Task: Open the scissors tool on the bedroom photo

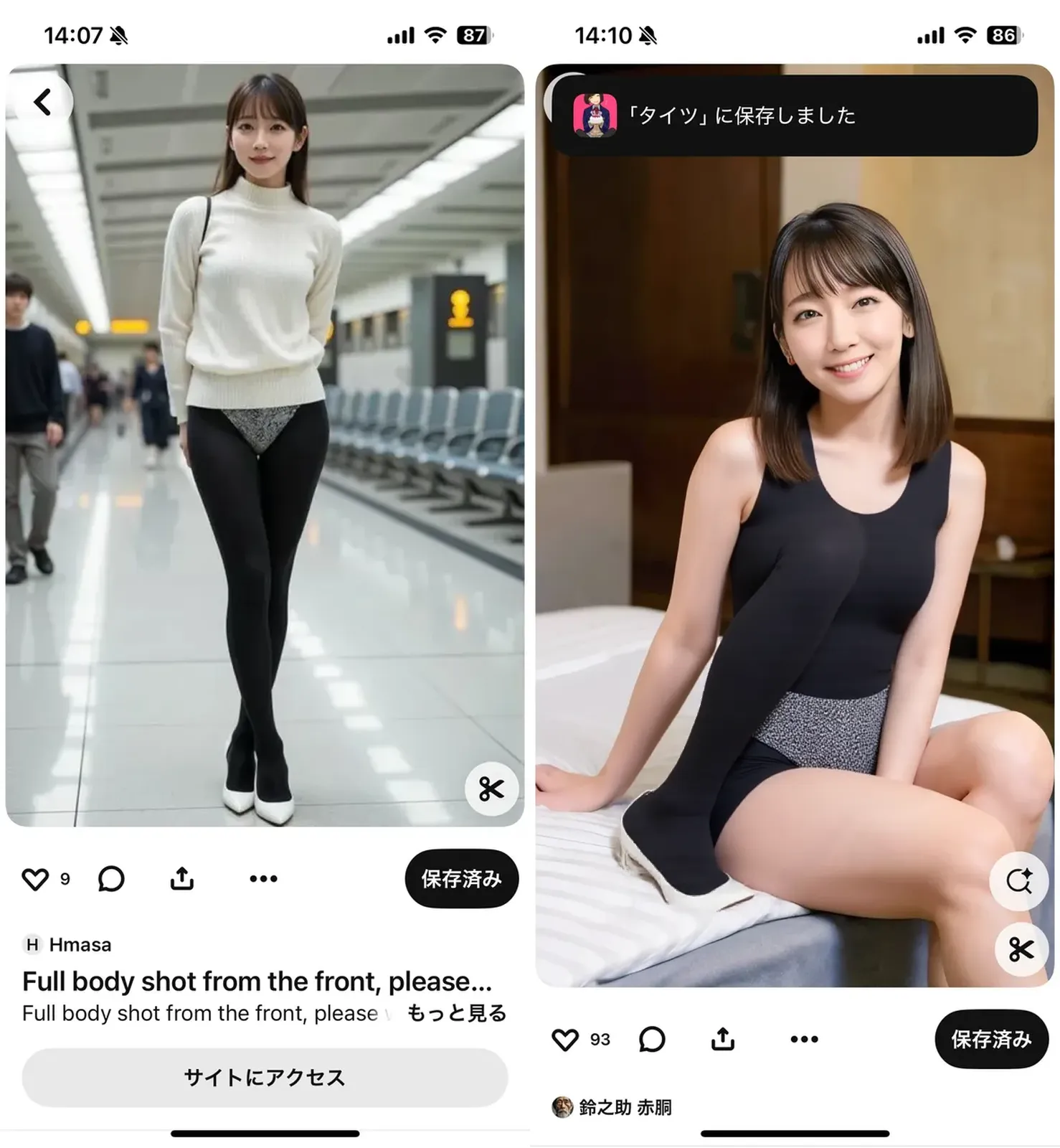Action: coord(1021,949)
